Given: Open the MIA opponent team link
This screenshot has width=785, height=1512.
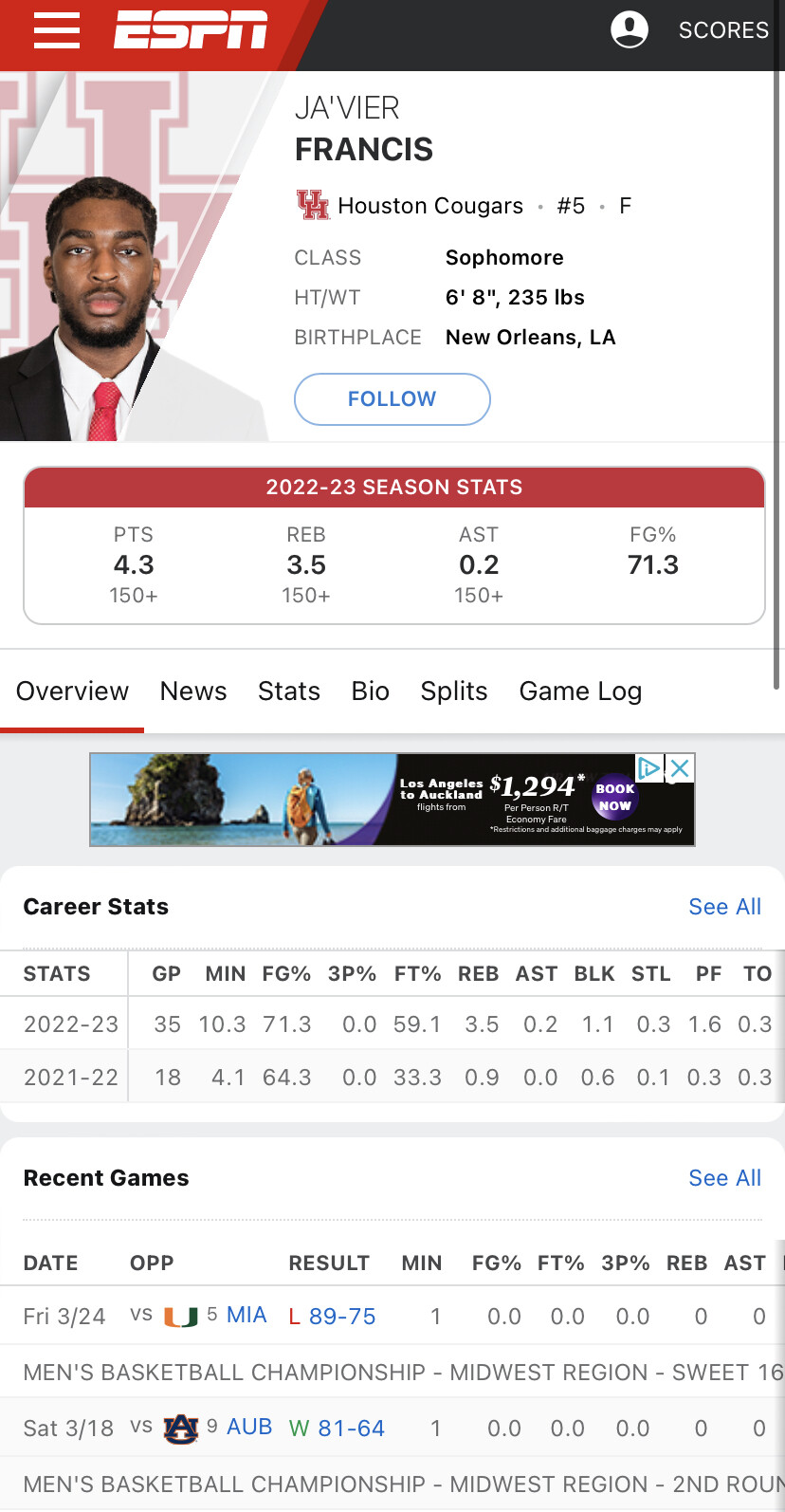Looking at the screenshot, I should point(246,1316).
